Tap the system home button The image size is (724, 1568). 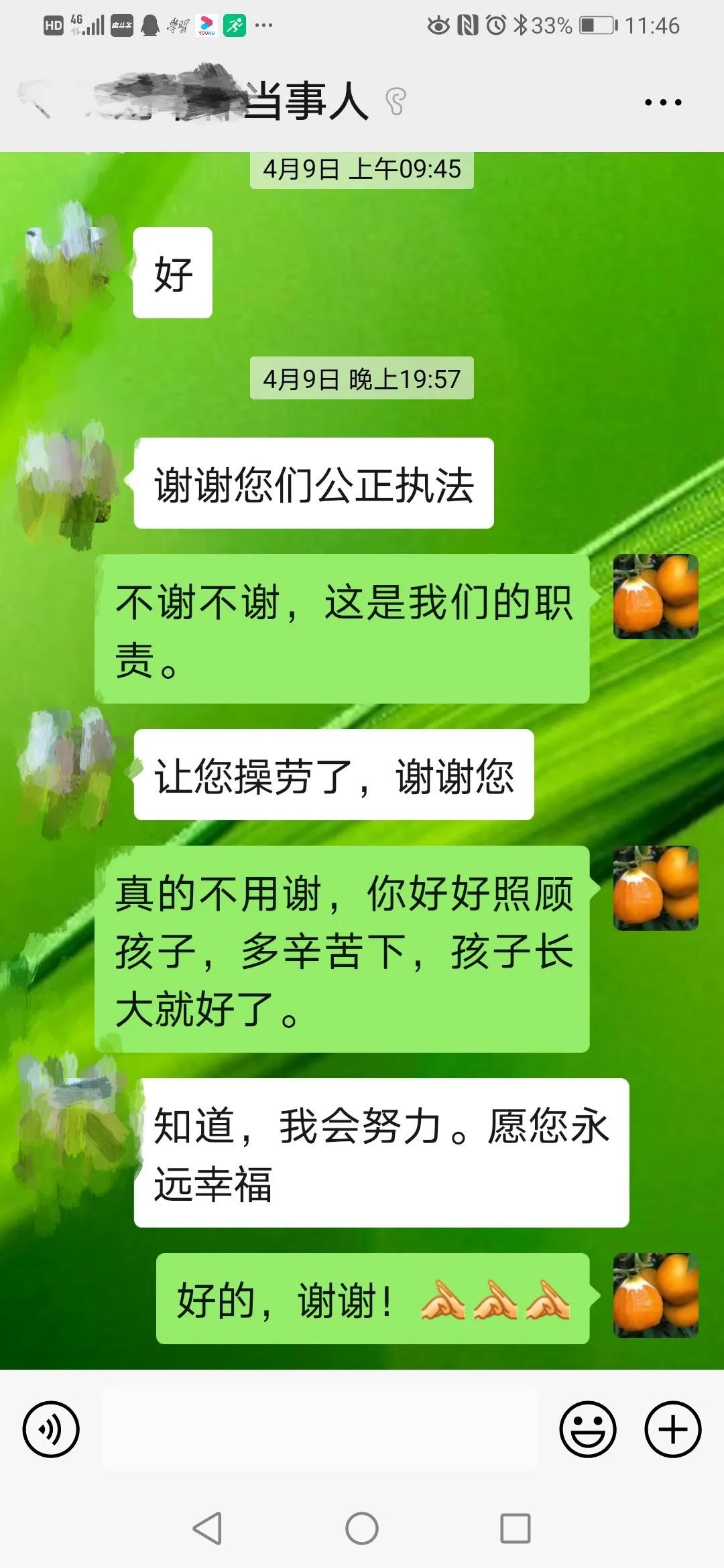tap(362, 1528)
